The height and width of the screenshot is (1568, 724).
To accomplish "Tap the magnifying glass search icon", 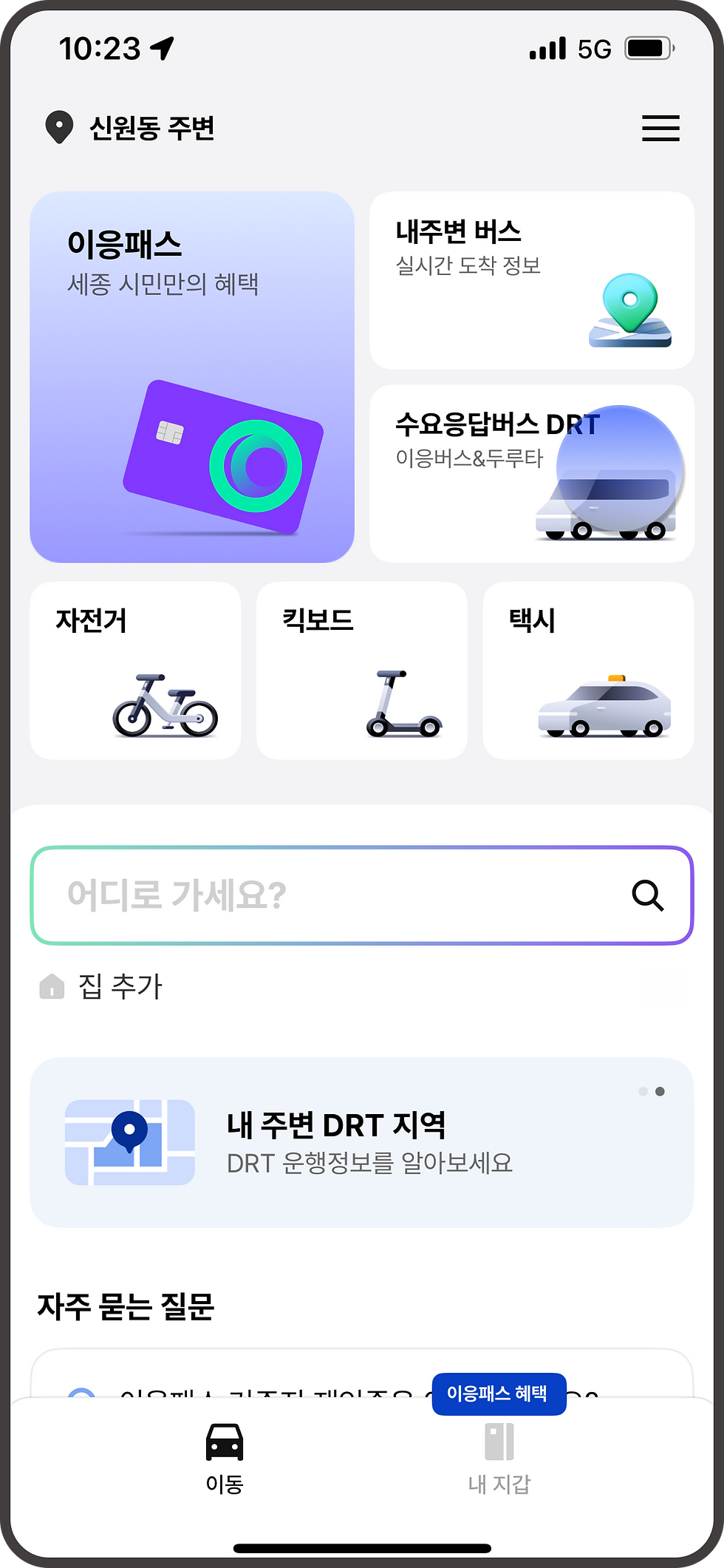I will click(x=648, y=895).
